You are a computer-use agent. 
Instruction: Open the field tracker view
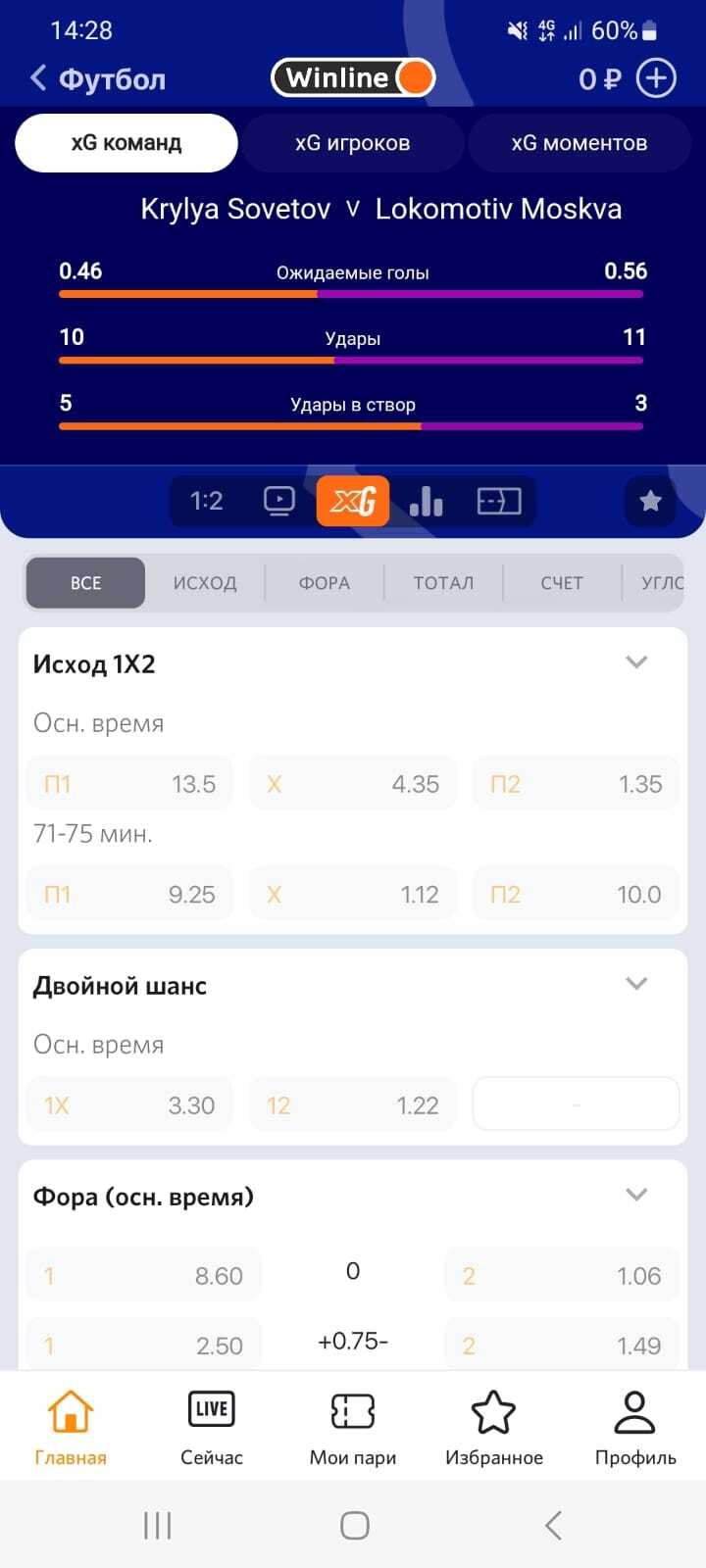tap(498, 501)
